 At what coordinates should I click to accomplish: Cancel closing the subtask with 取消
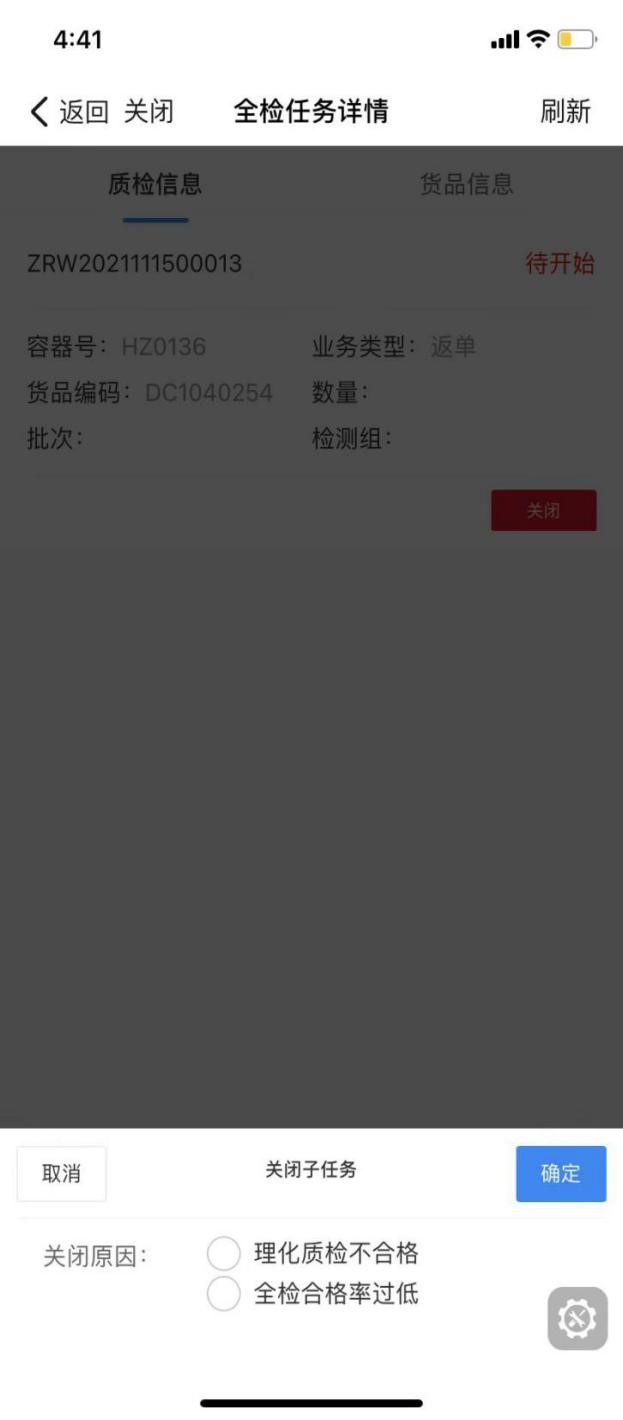pyautogui.click(x=61, y=1174)
